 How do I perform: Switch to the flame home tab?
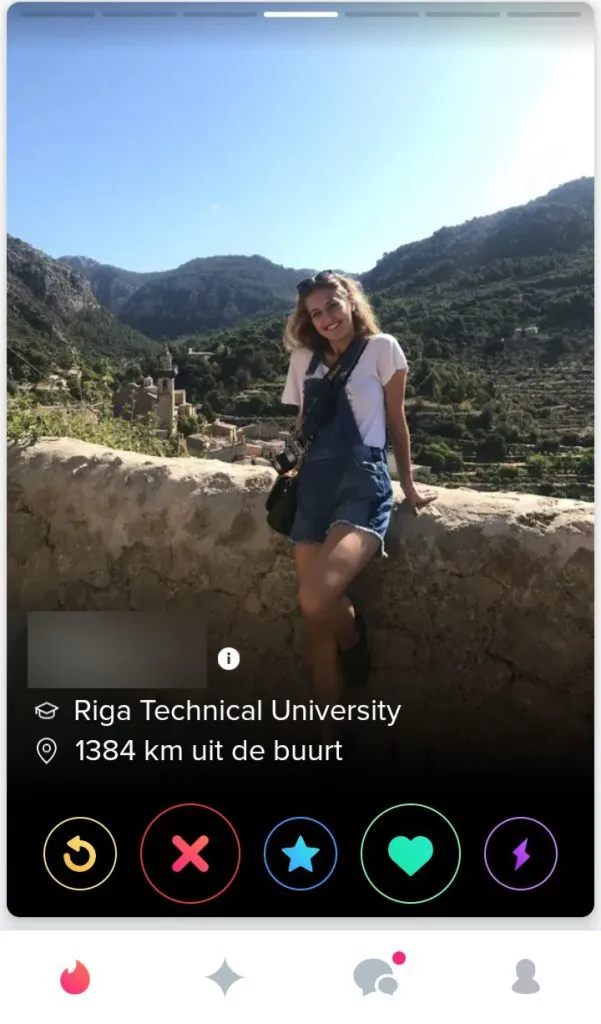coord(75,977)
